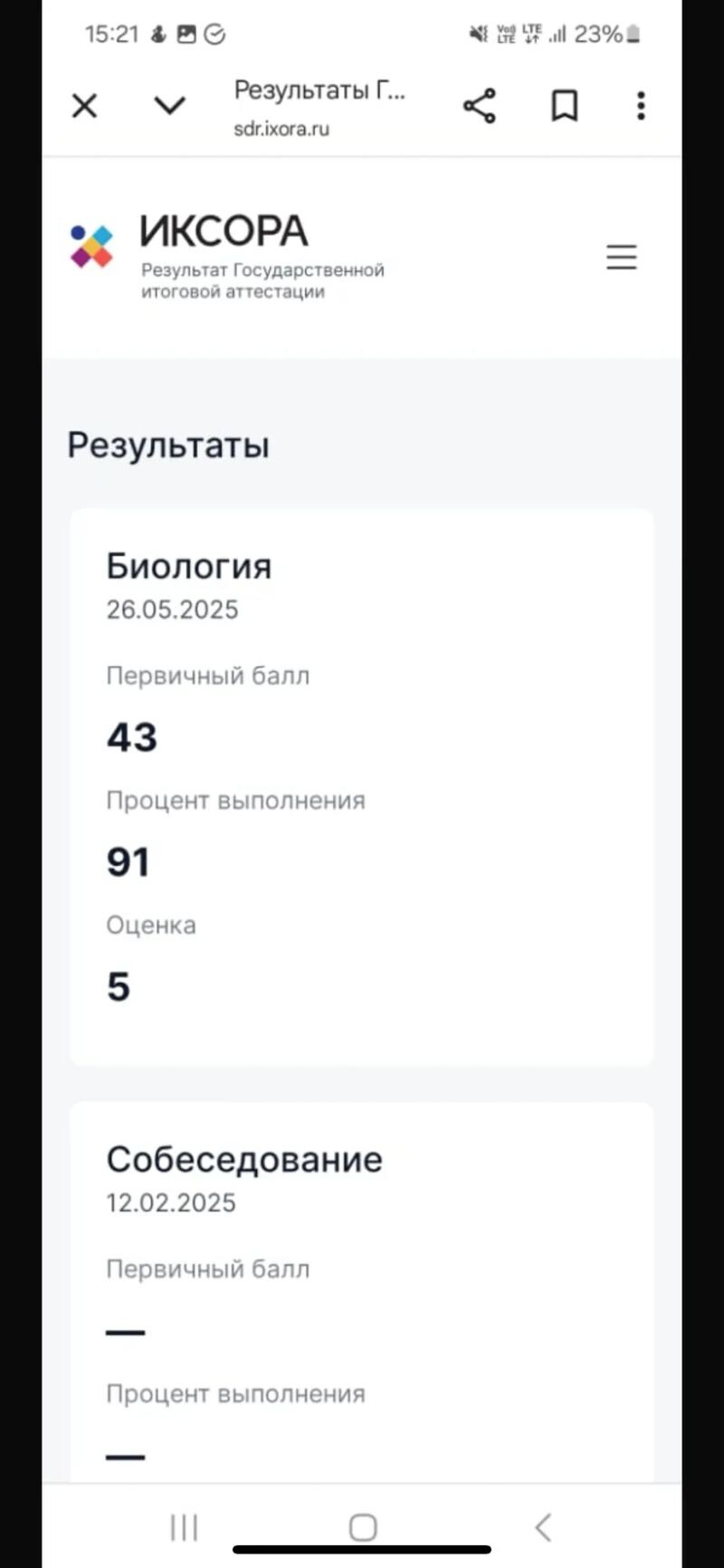This screenshot has height=1568, width=724.
Task: Open the recent apps view
Action: tap(184, 1527)
